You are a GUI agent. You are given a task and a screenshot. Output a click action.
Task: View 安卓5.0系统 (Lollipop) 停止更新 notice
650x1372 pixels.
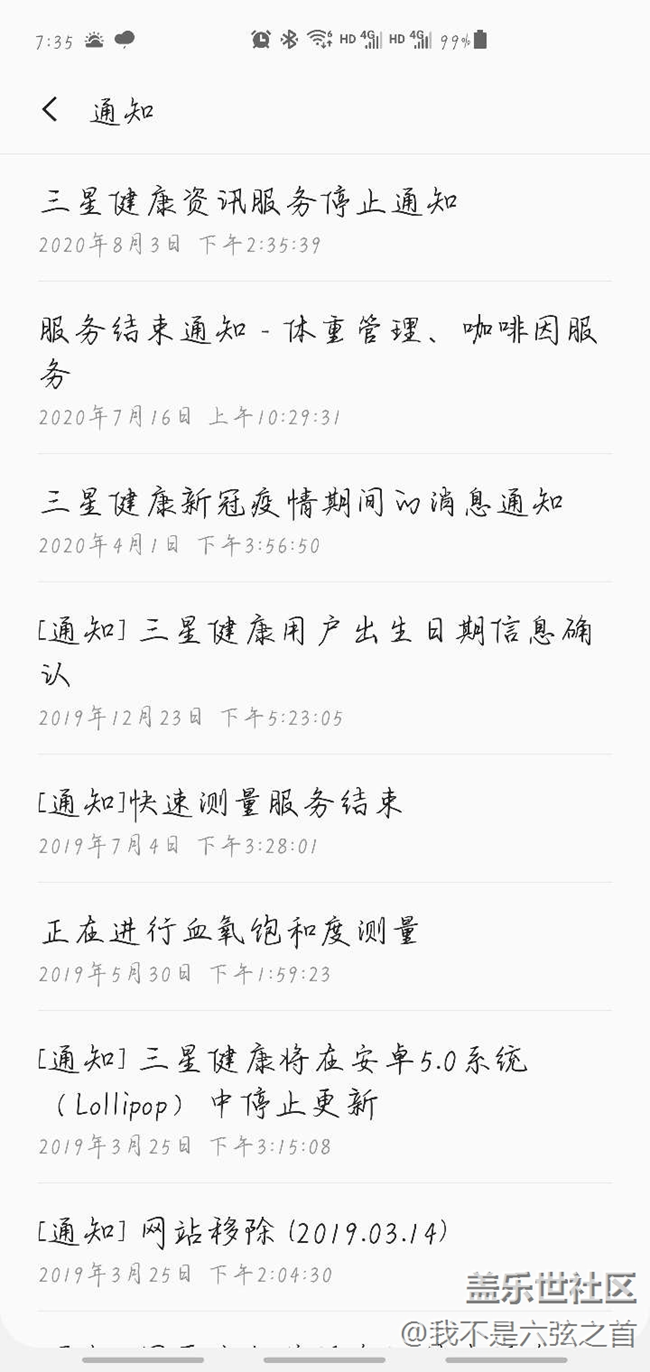pyautogui.click(x=285, y=1096)
